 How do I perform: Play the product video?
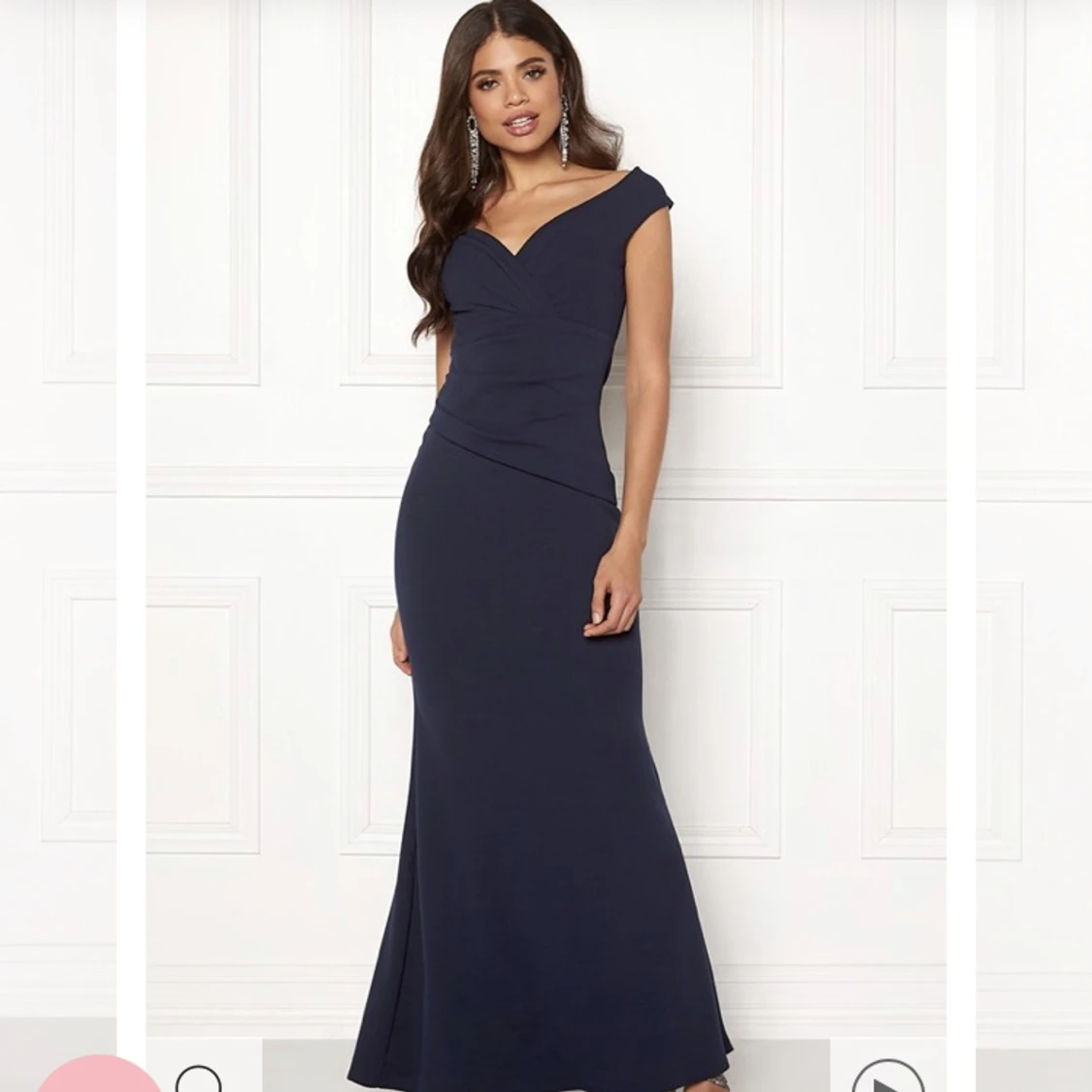point(886,1076)
